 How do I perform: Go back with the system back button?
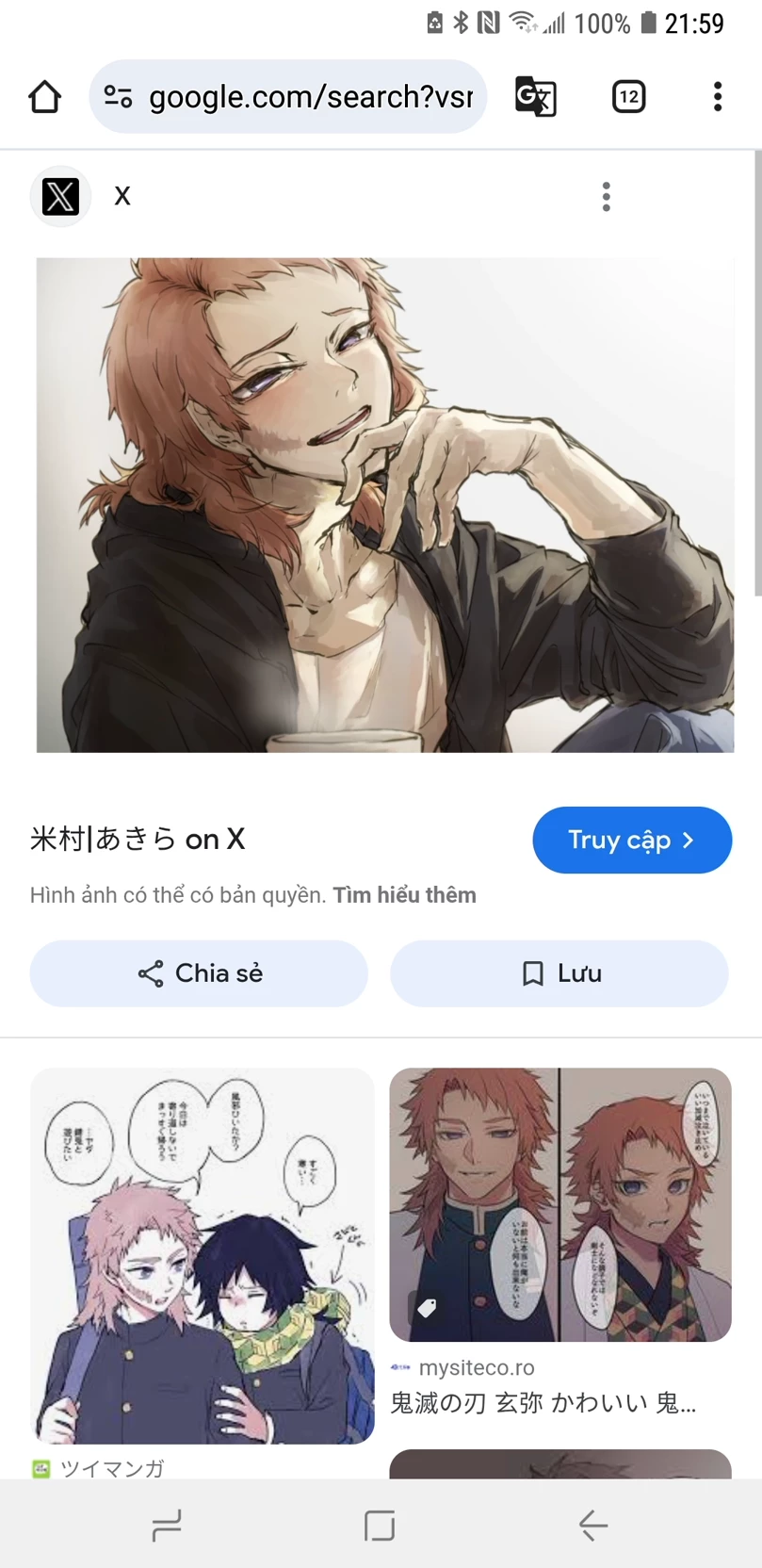(x=592, y=1525)
